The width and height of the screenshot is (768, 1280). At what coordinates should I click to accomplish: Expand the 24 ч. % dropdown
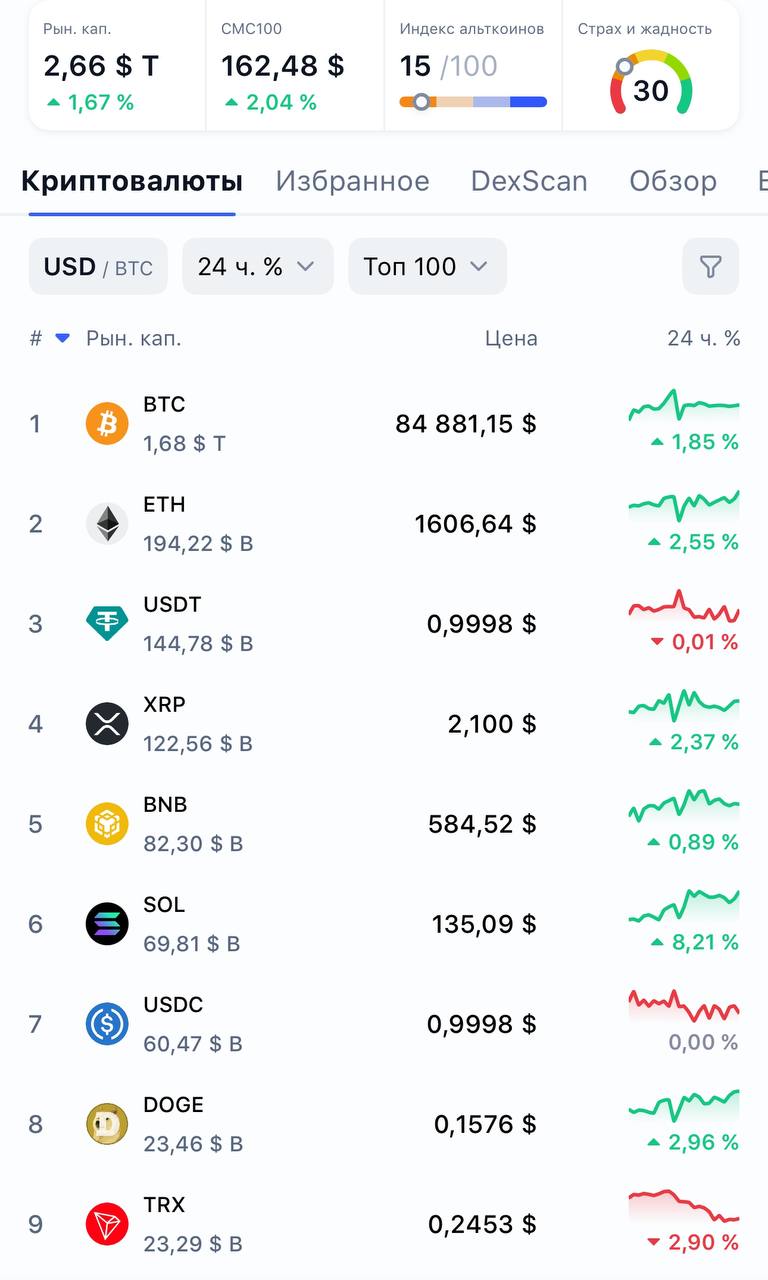pos(257,266)
